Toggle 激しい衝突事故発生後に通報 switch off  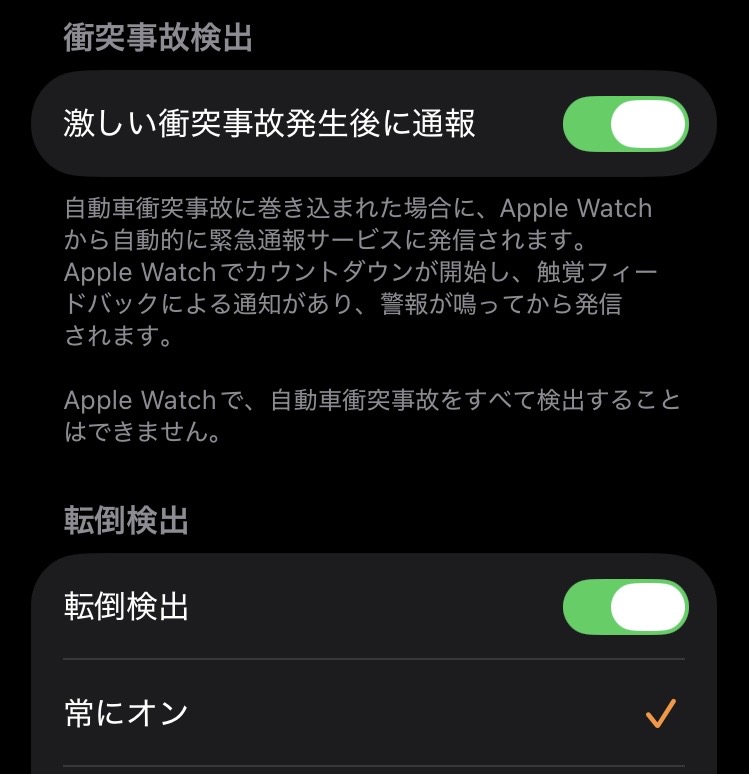(625, 125)
